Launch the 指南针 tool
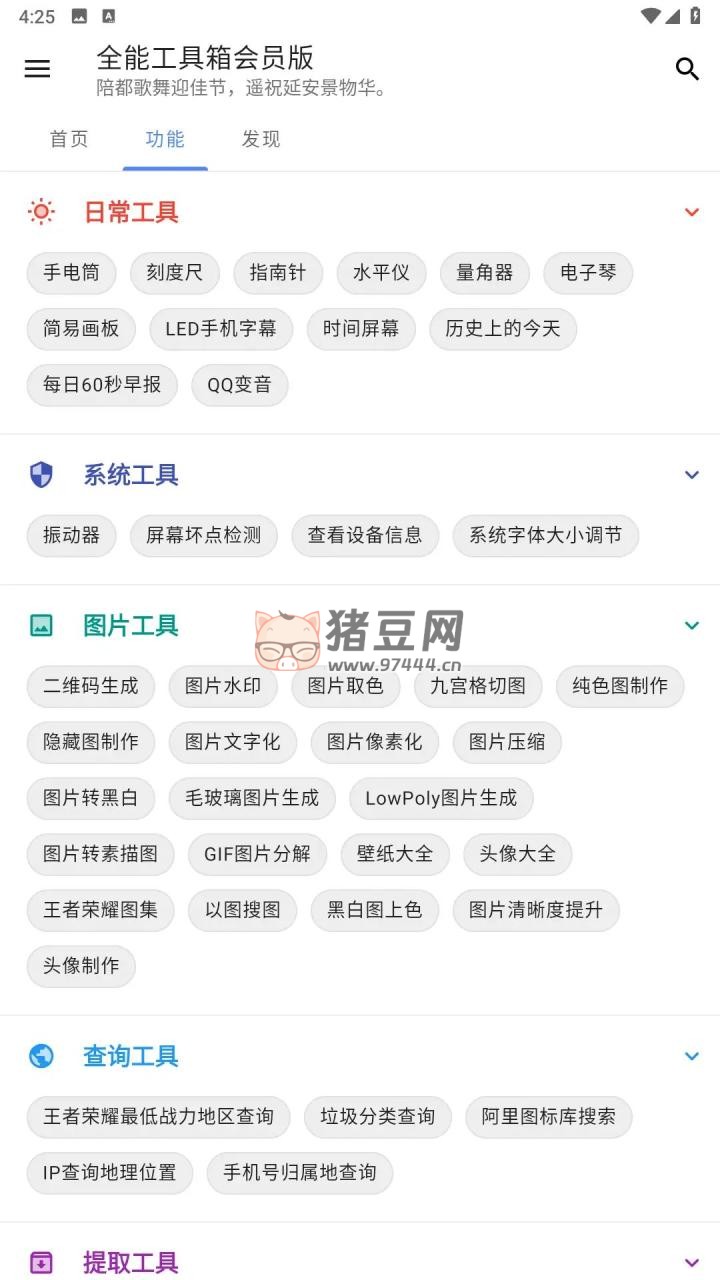This screenshot has height=1280, width=720. [278, 273]
